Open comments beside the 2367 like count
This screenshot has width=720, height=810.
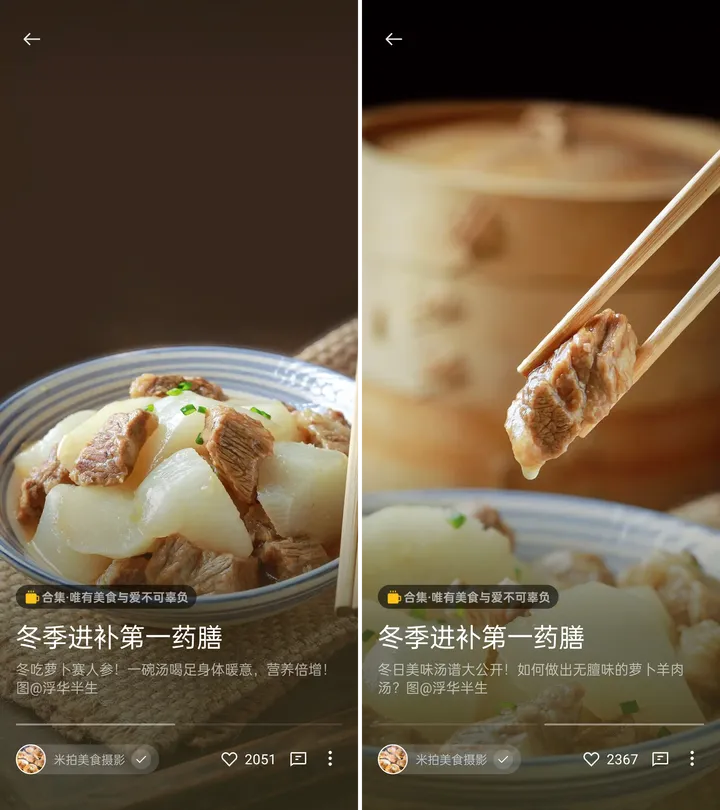(x=660, y=759)
